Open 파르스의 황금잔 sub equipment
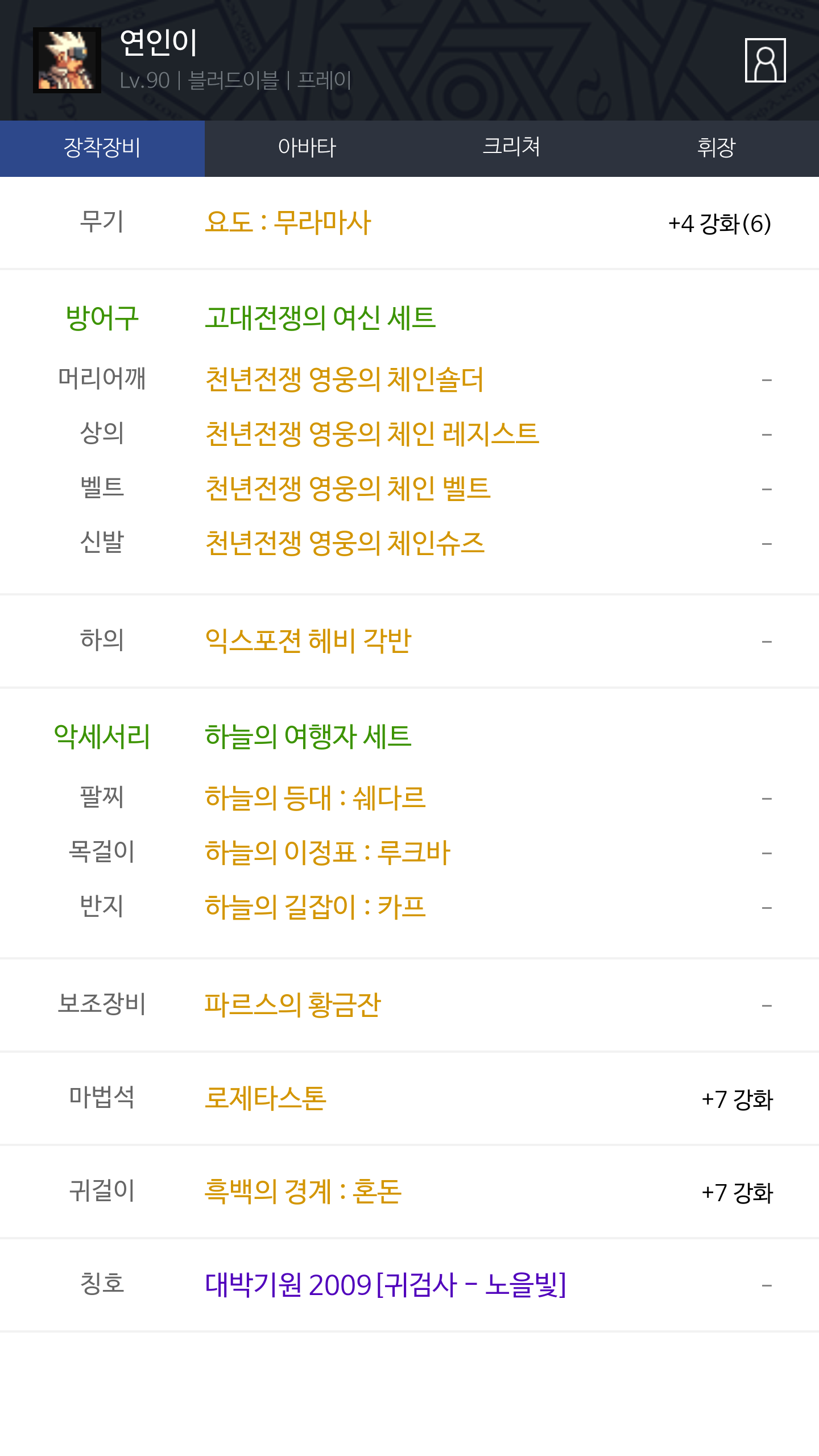This screenshot has width=819, height=1456. pyautogui.click(x=292, y=1005)
